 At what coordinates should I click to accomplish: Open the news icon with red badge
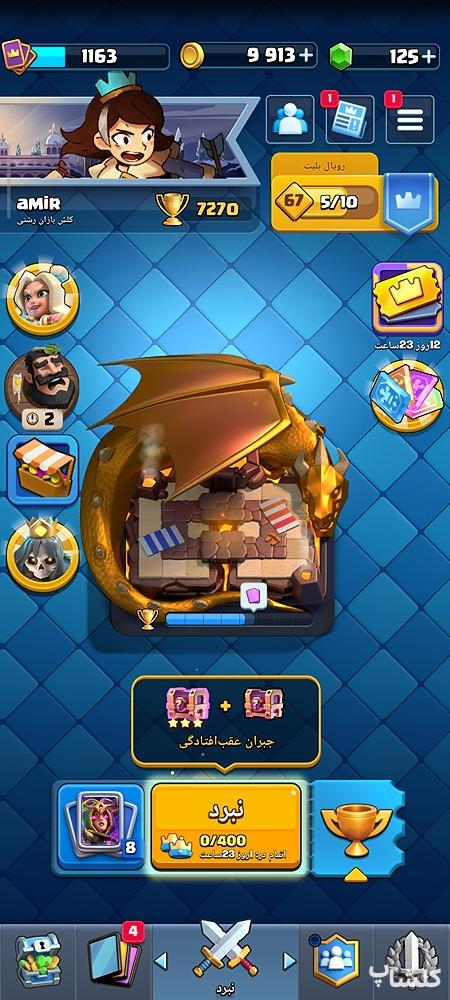point(349,119)
